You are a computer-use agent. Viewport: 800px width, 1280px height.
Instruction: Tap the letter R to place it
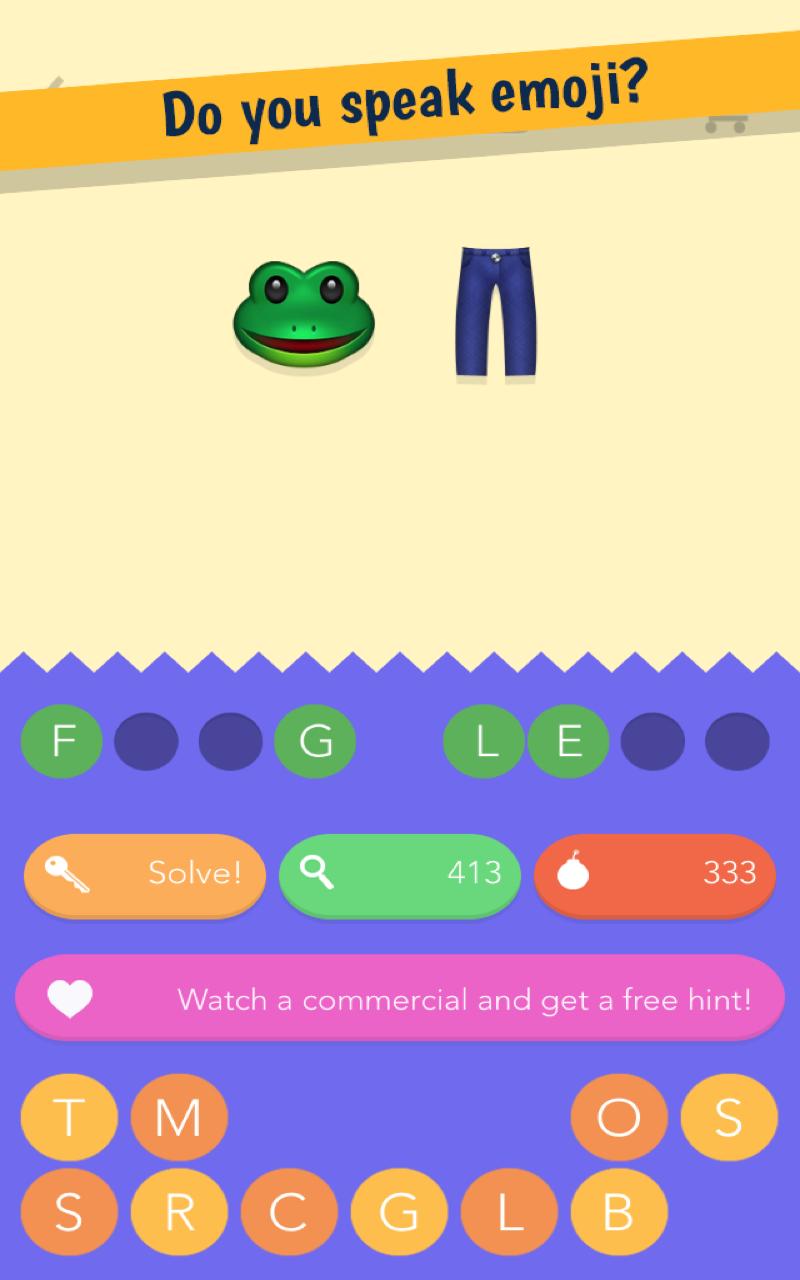(x=178, y=1211)
